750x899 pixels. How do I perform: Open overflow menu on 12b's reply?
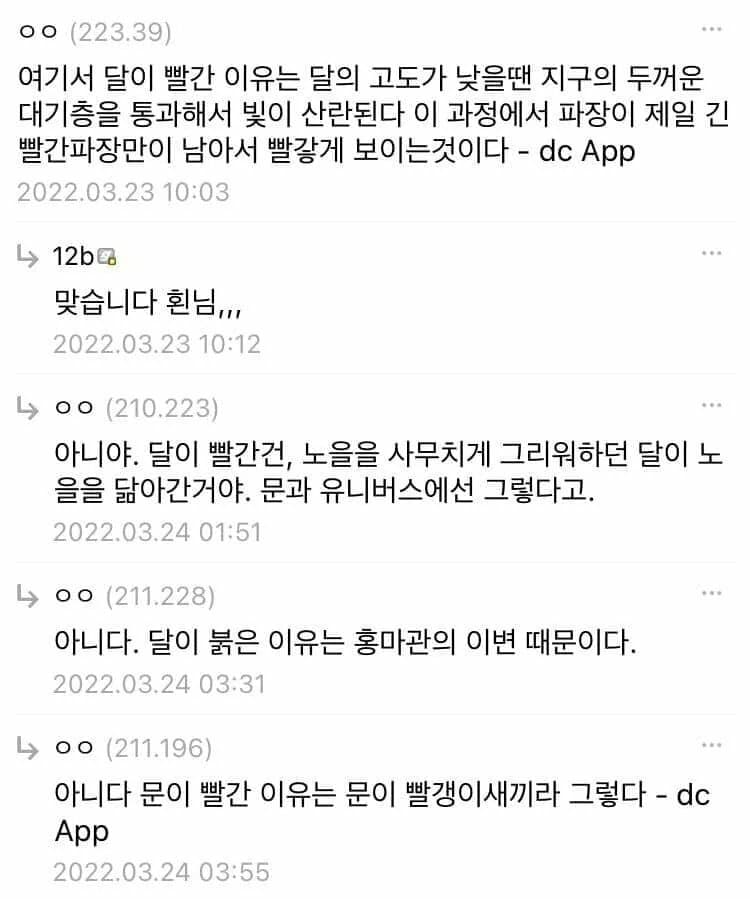coord(711,254)
